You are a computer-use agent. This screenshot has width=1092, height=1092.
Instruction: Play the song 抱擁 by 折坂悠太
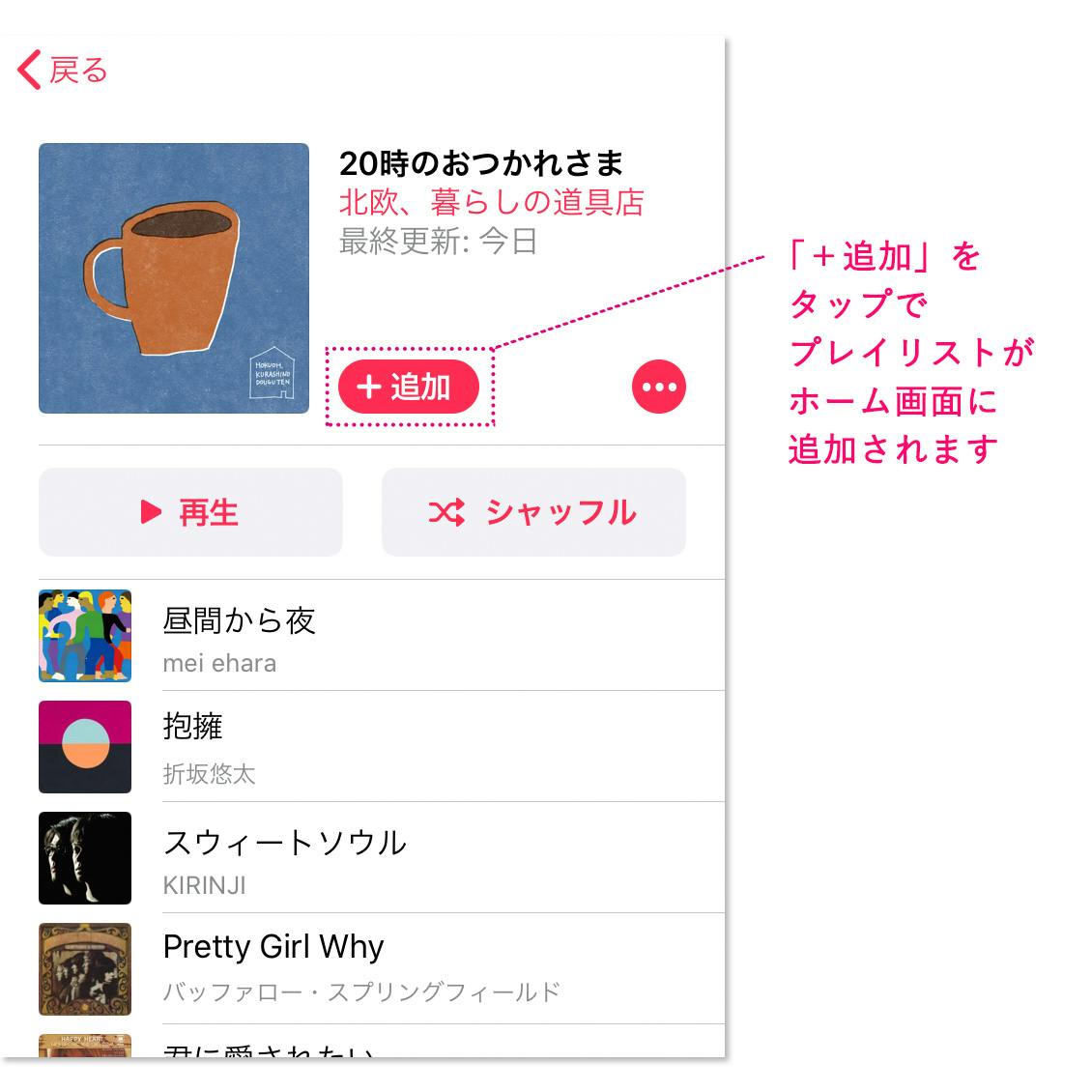click(x=387, y=747)
